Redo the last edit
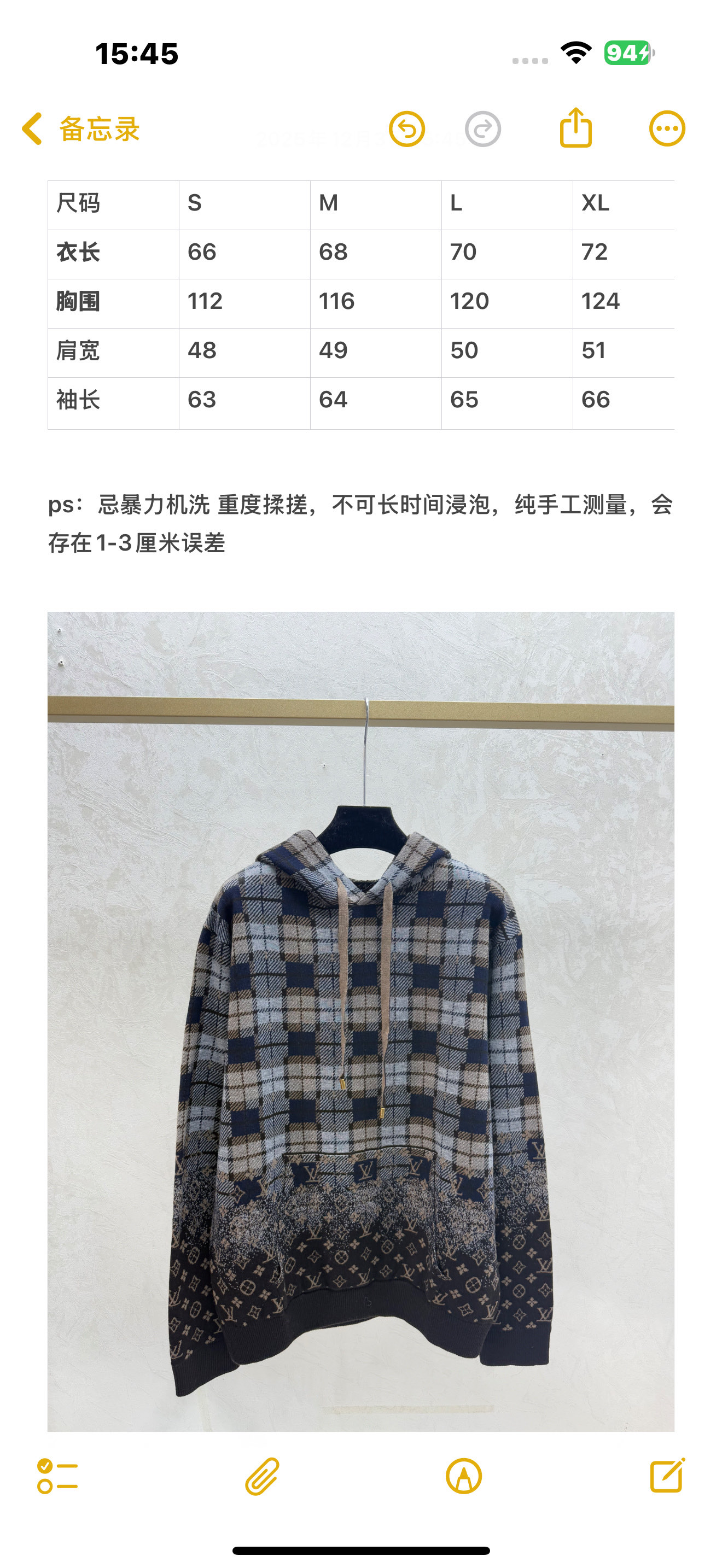The width and height of the screenshot is (722, 1568). 483,129
